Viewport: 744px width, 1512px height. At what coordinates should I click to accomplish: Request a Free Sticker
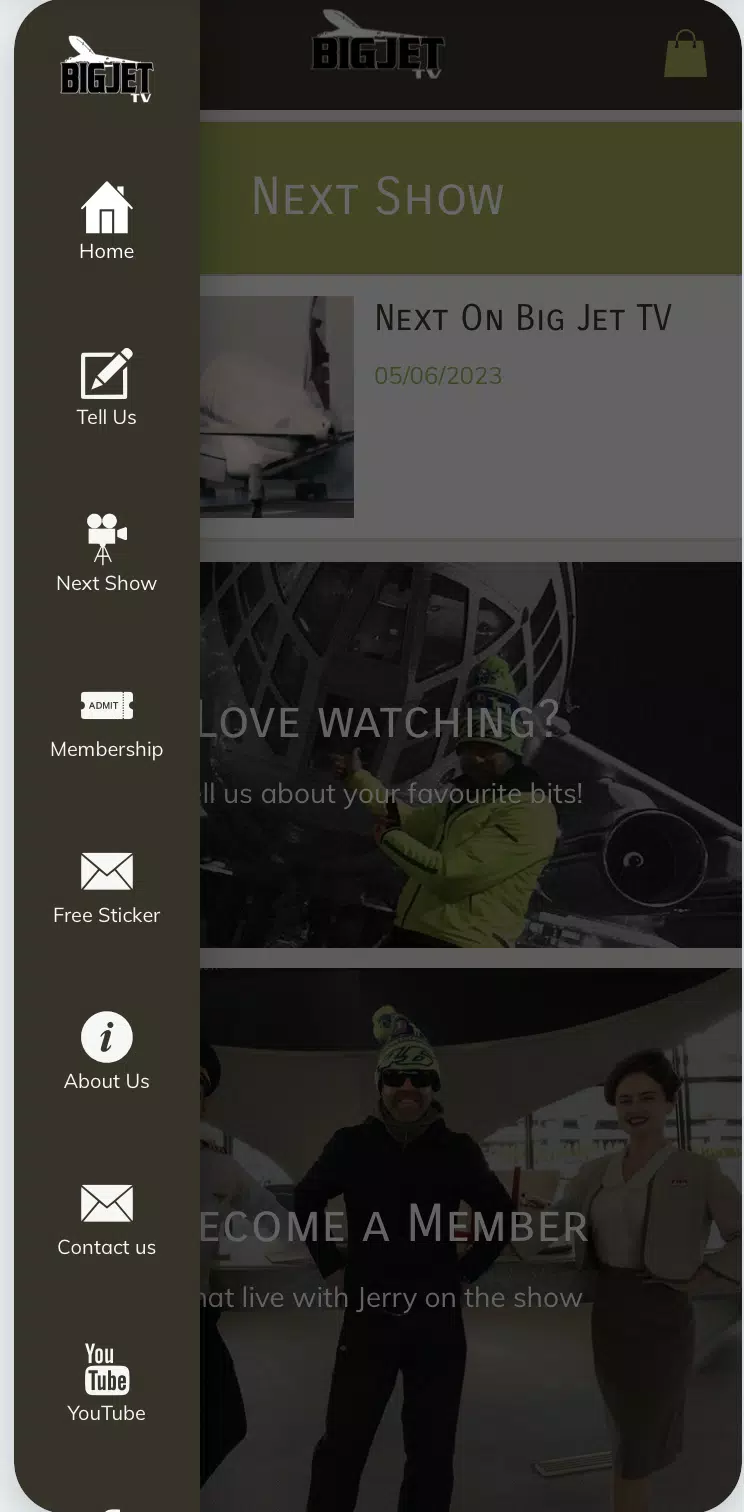click(106, 885)
